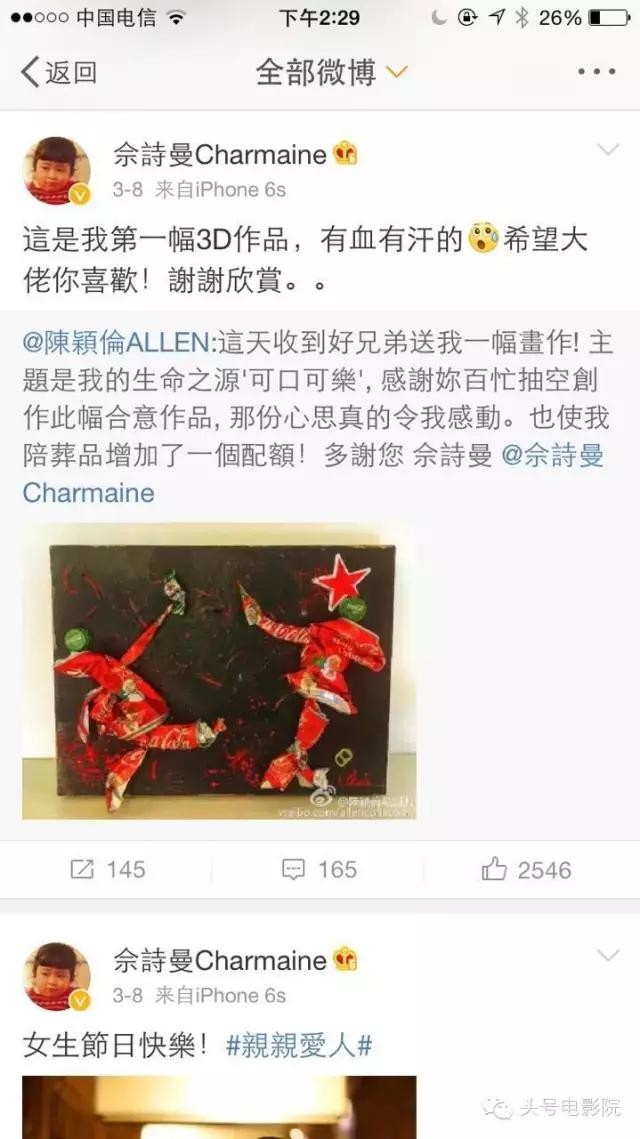Open the comments with 165 replies
This screenshot has width=640, height=1139.
pyautogui.click(x=320, y=869)
